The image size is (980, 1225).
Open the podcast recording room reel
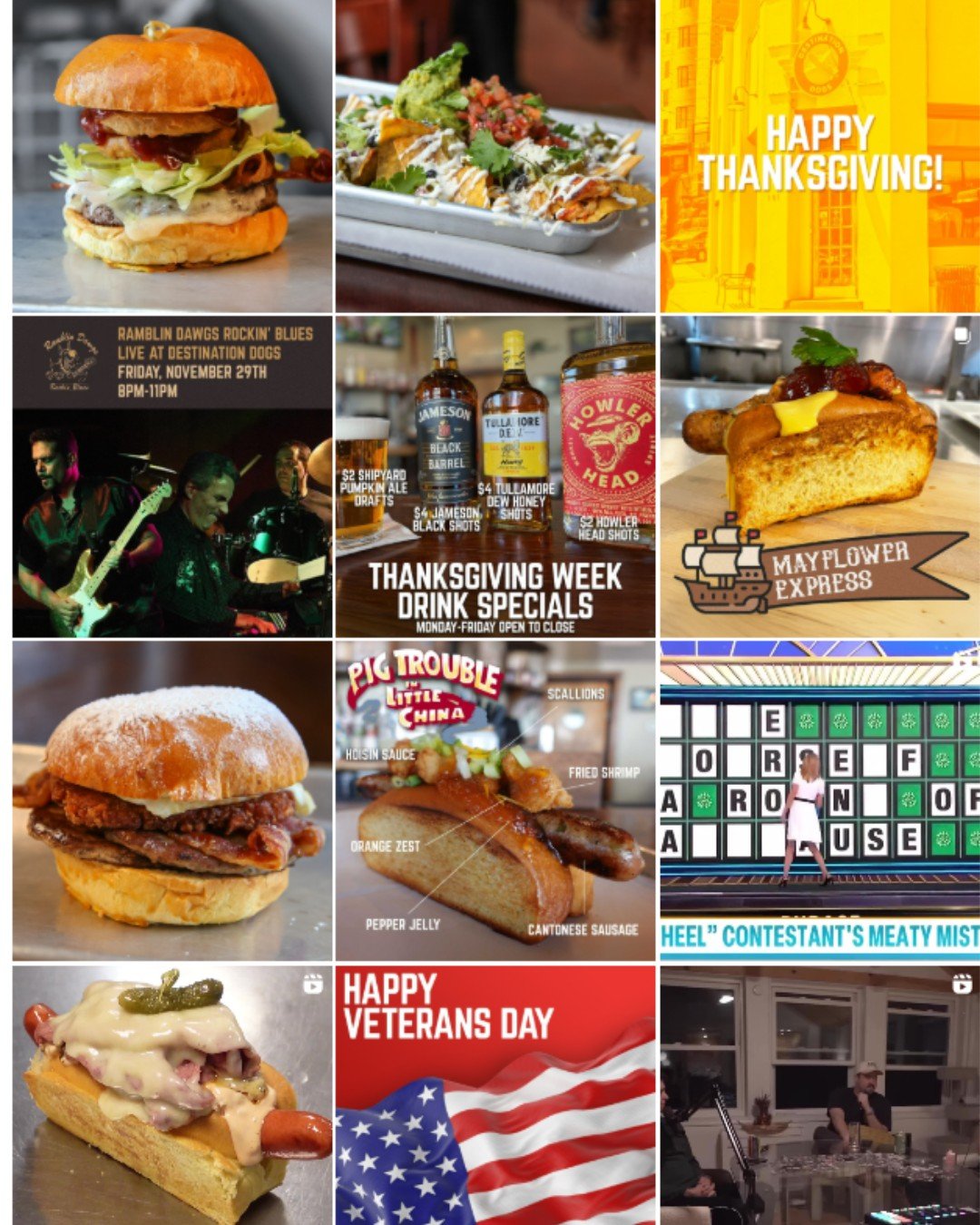(x=819, y=1095)
